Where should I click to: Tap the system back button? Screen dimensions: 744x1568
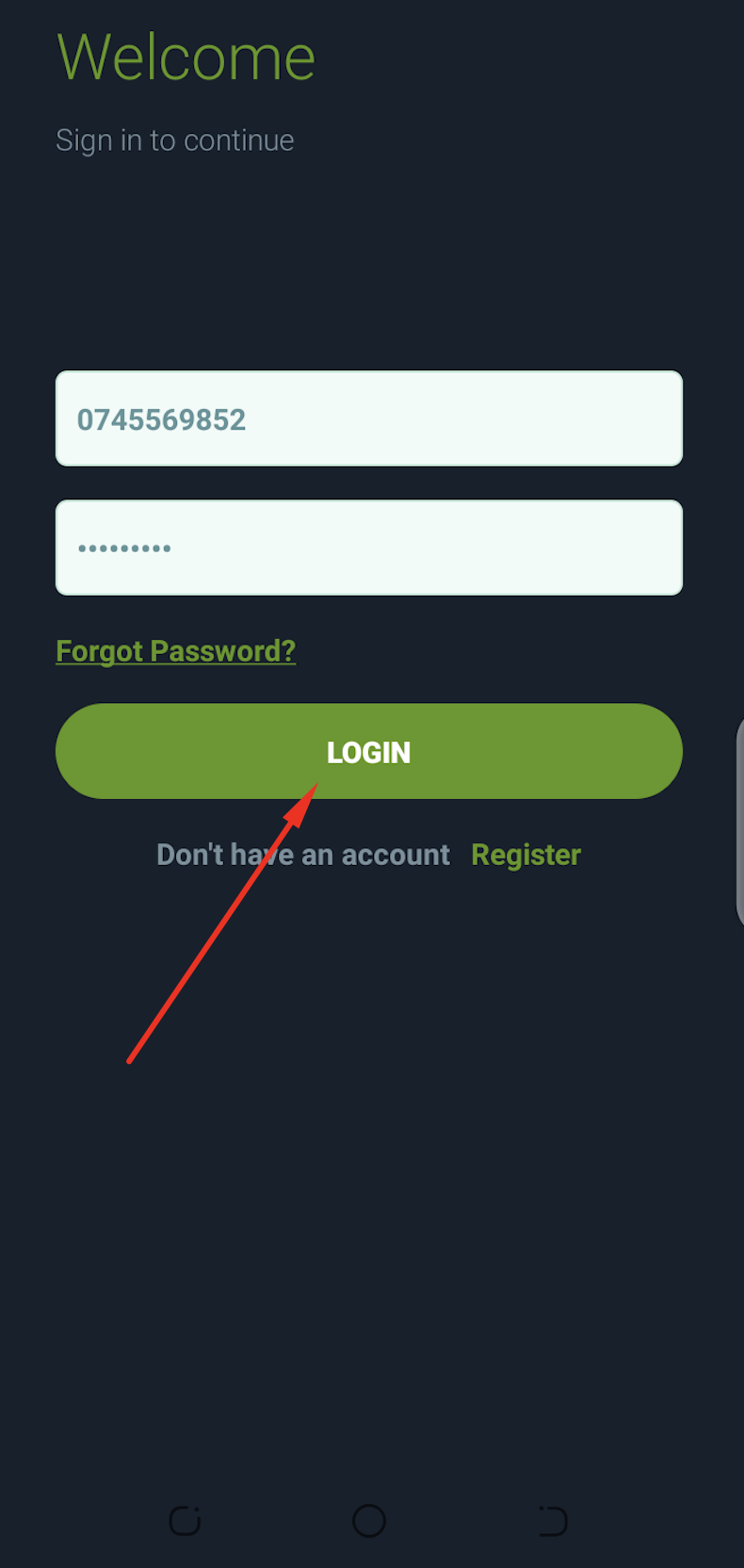click(553, 1520)
